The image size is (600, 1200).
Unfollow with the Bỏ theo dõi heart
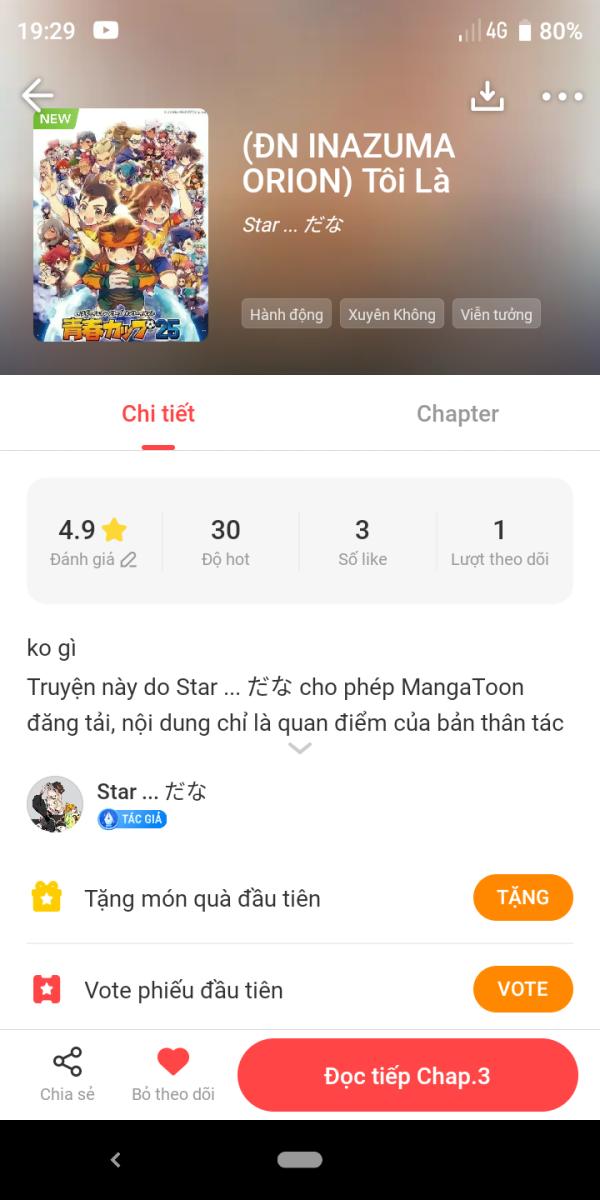tap(173, 1074)
